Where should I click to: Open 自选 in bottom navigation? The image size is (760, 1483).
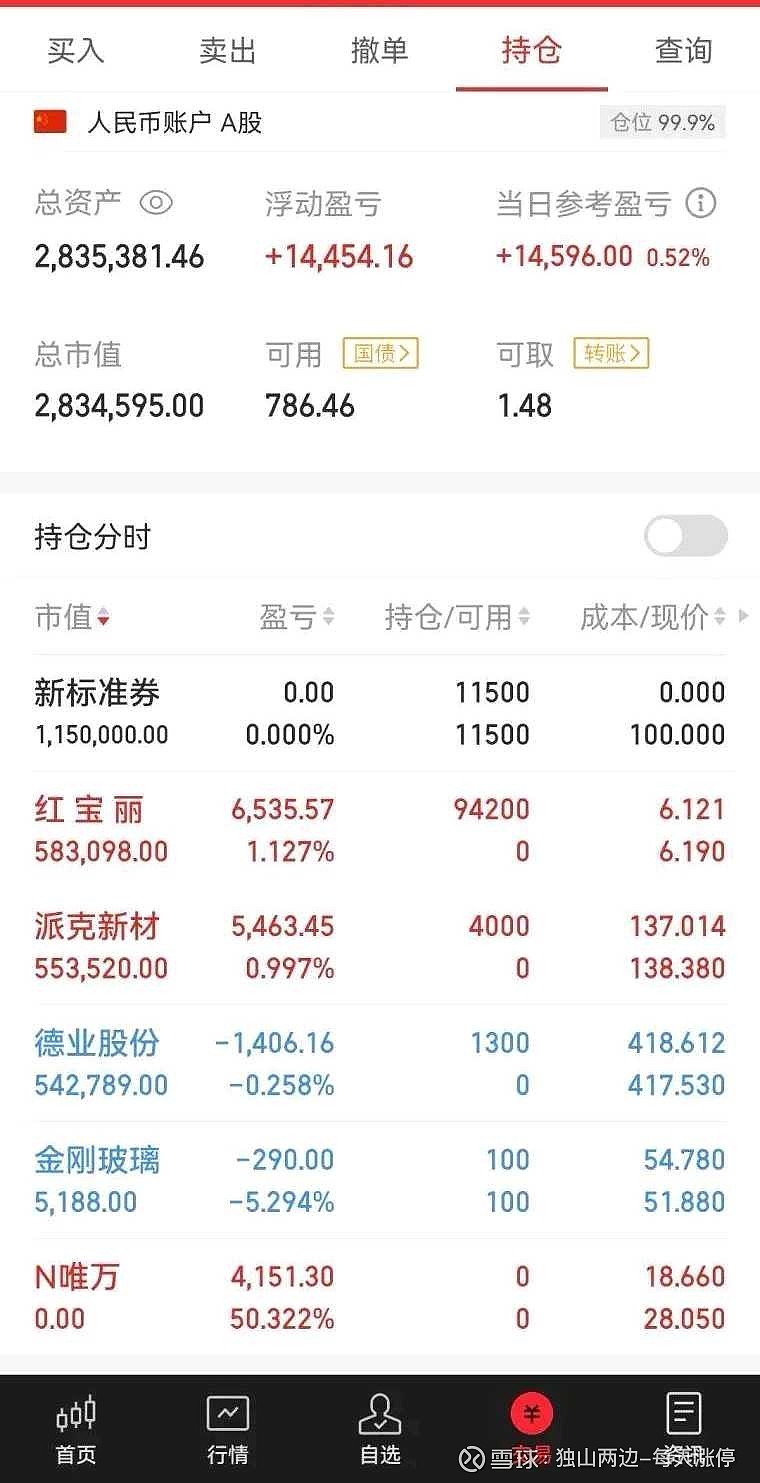tap(380, 1429)
